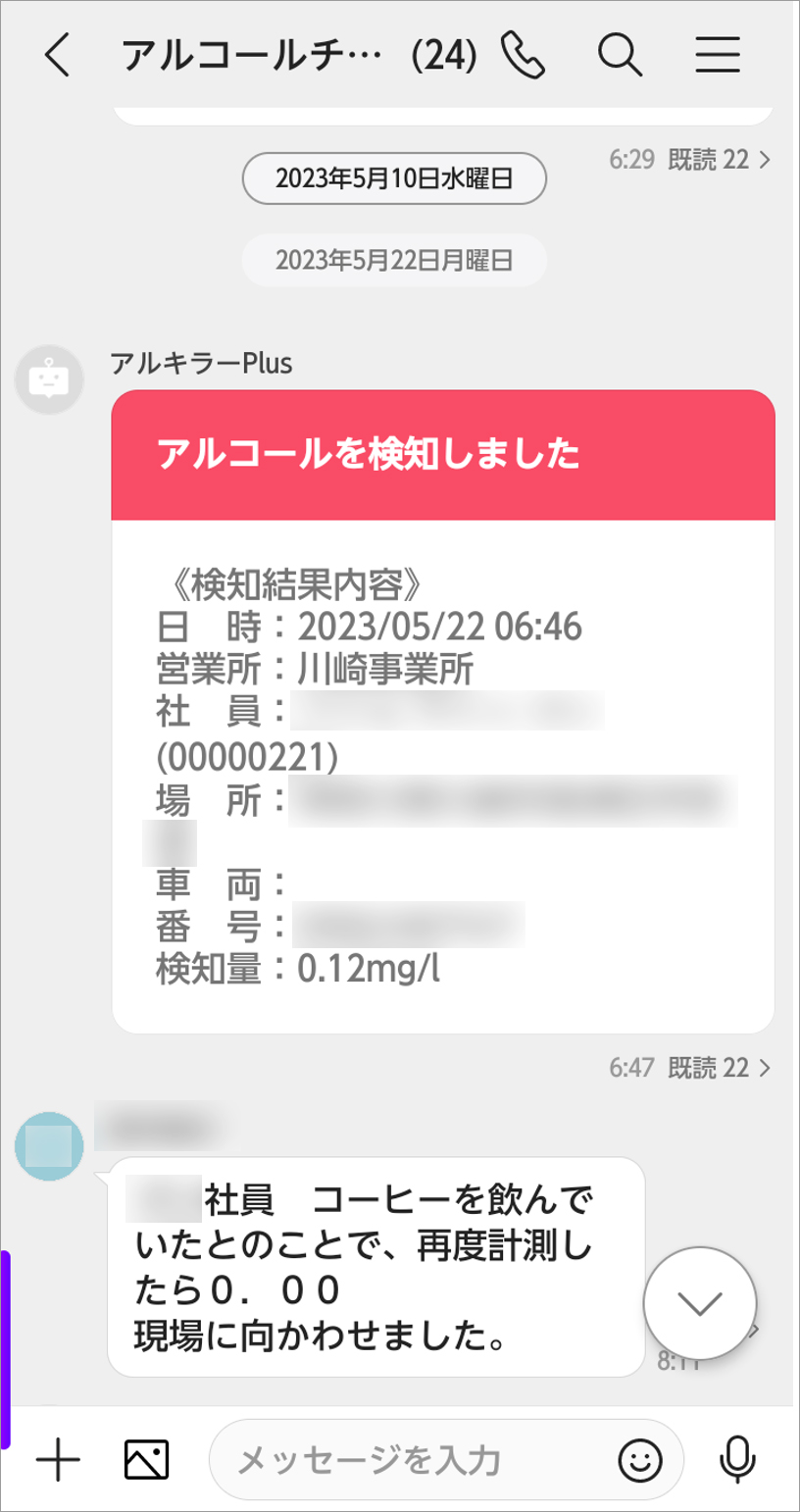Viewport: 800px width, 1512px height.
Task: Open the attachment plus menu
Action: click(58, 1461)
